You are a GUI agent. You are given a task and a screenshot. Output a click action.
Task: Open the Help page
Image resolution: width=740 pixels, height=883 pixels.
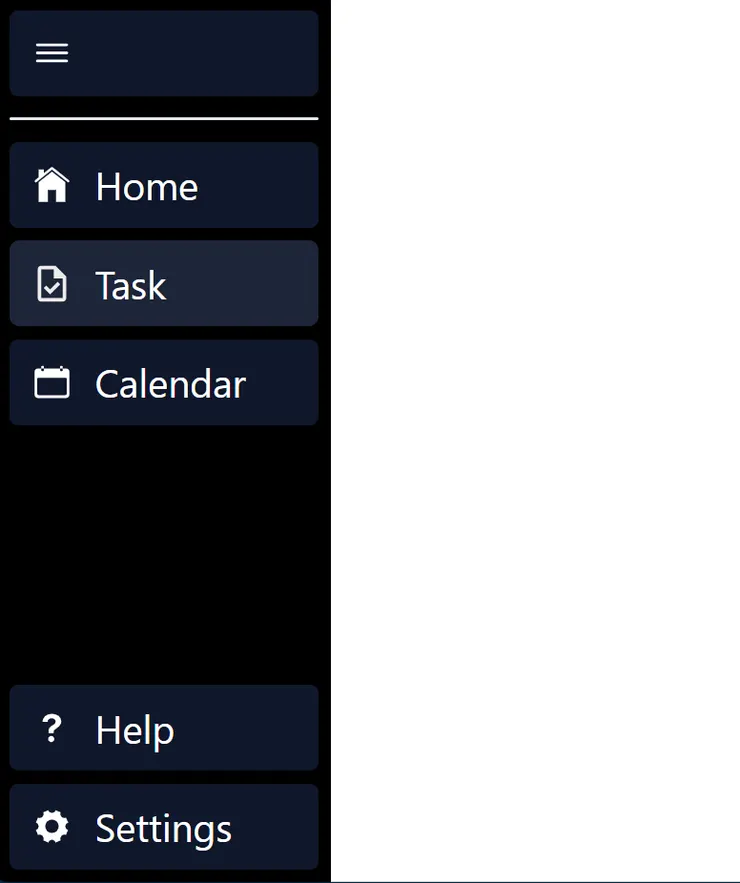tap(163, 729)
